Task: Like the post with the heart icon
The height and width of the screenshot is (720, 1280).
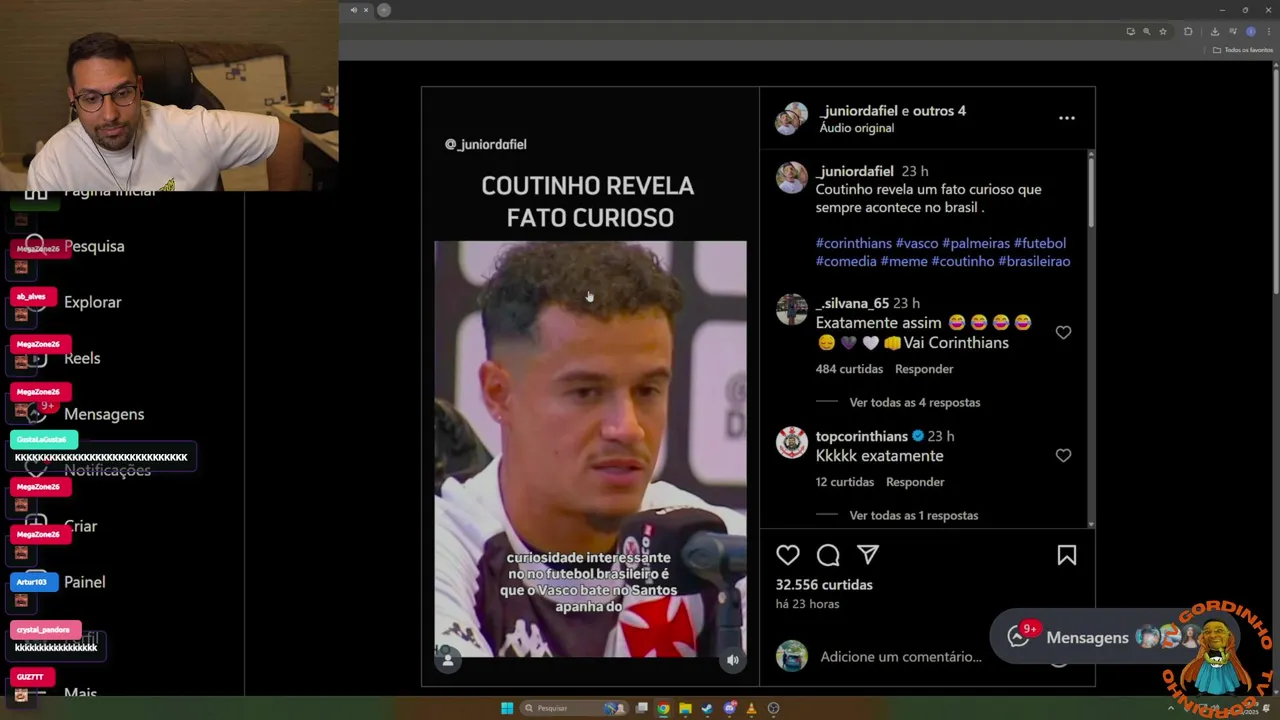Action: pos(788,555)
